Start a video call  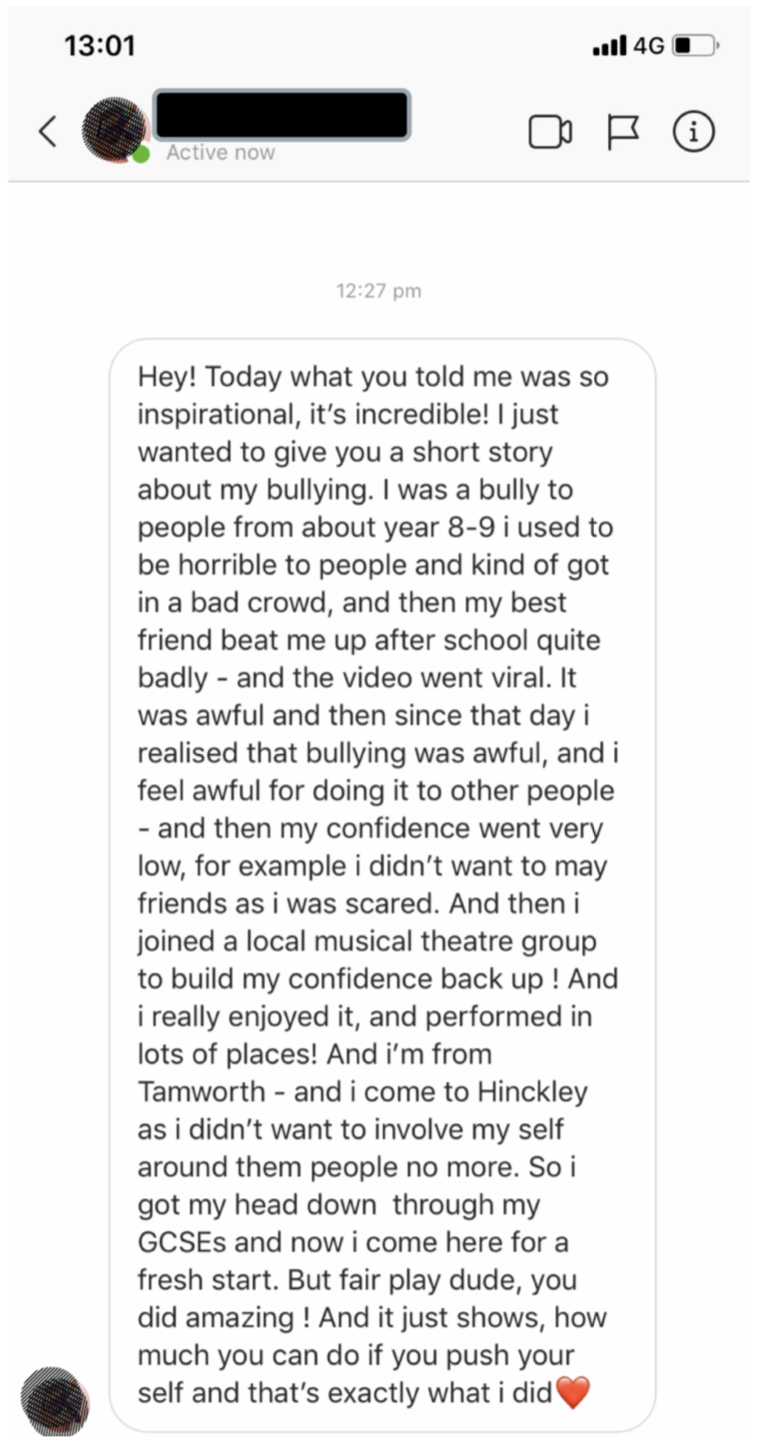tap(550, 132)
